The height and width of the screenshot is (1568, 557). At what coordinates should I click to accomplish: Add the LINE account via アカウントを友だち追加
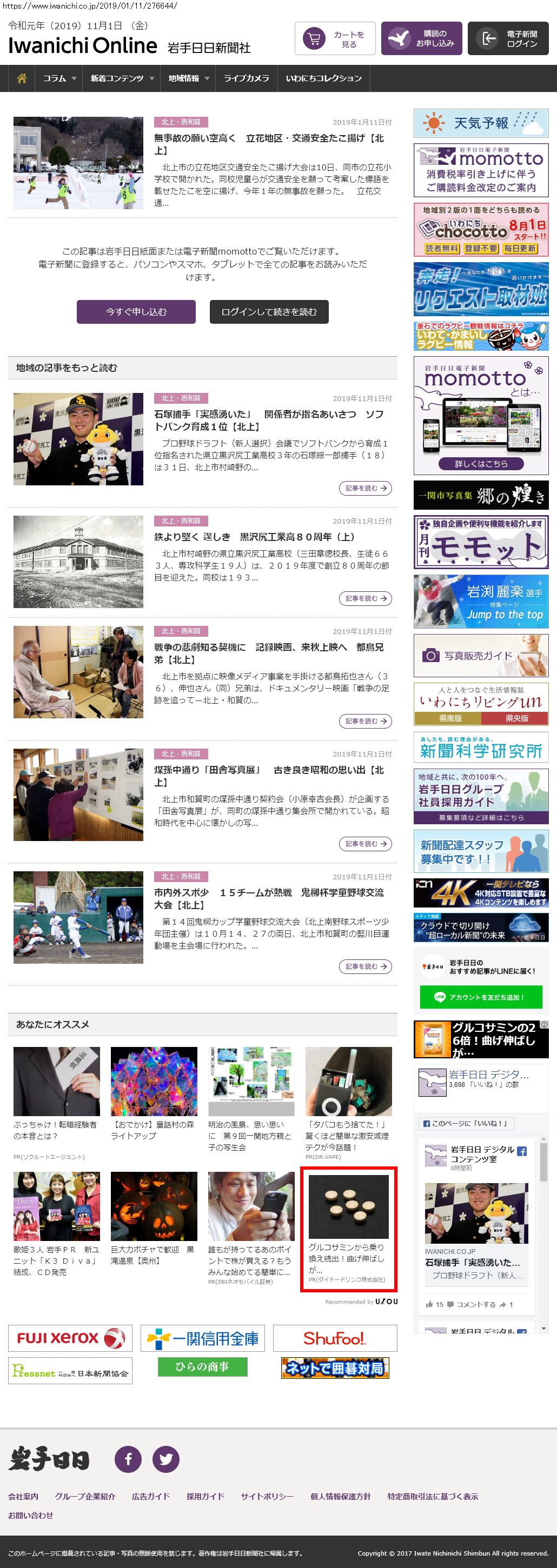[480, 997]
